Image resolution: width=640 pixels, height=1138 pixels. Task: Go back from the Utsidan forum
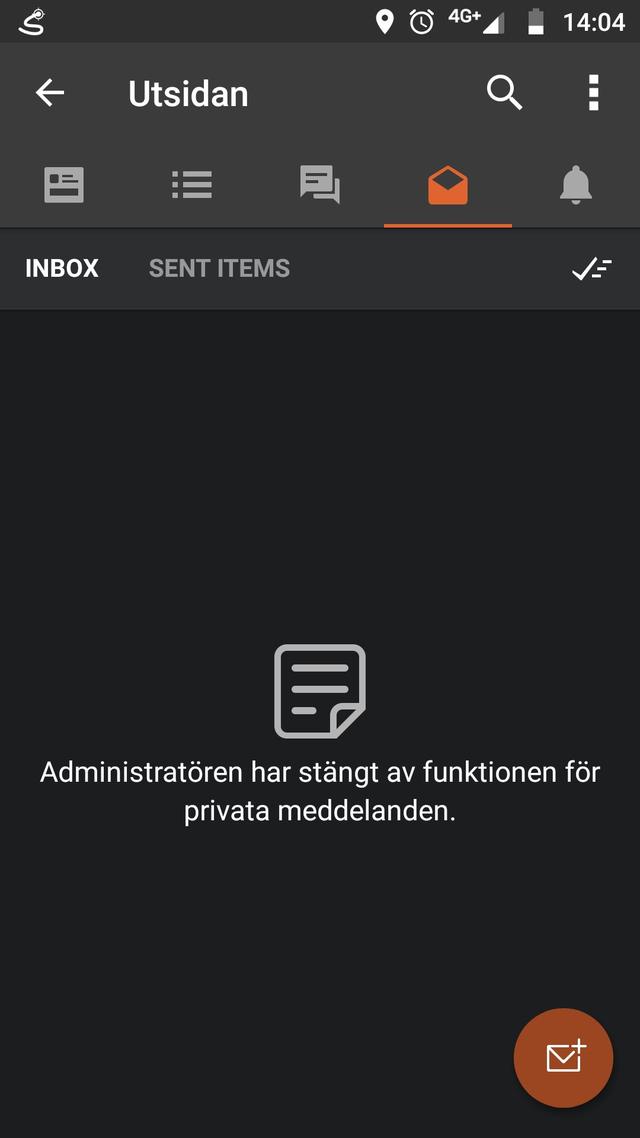point(50,93)
